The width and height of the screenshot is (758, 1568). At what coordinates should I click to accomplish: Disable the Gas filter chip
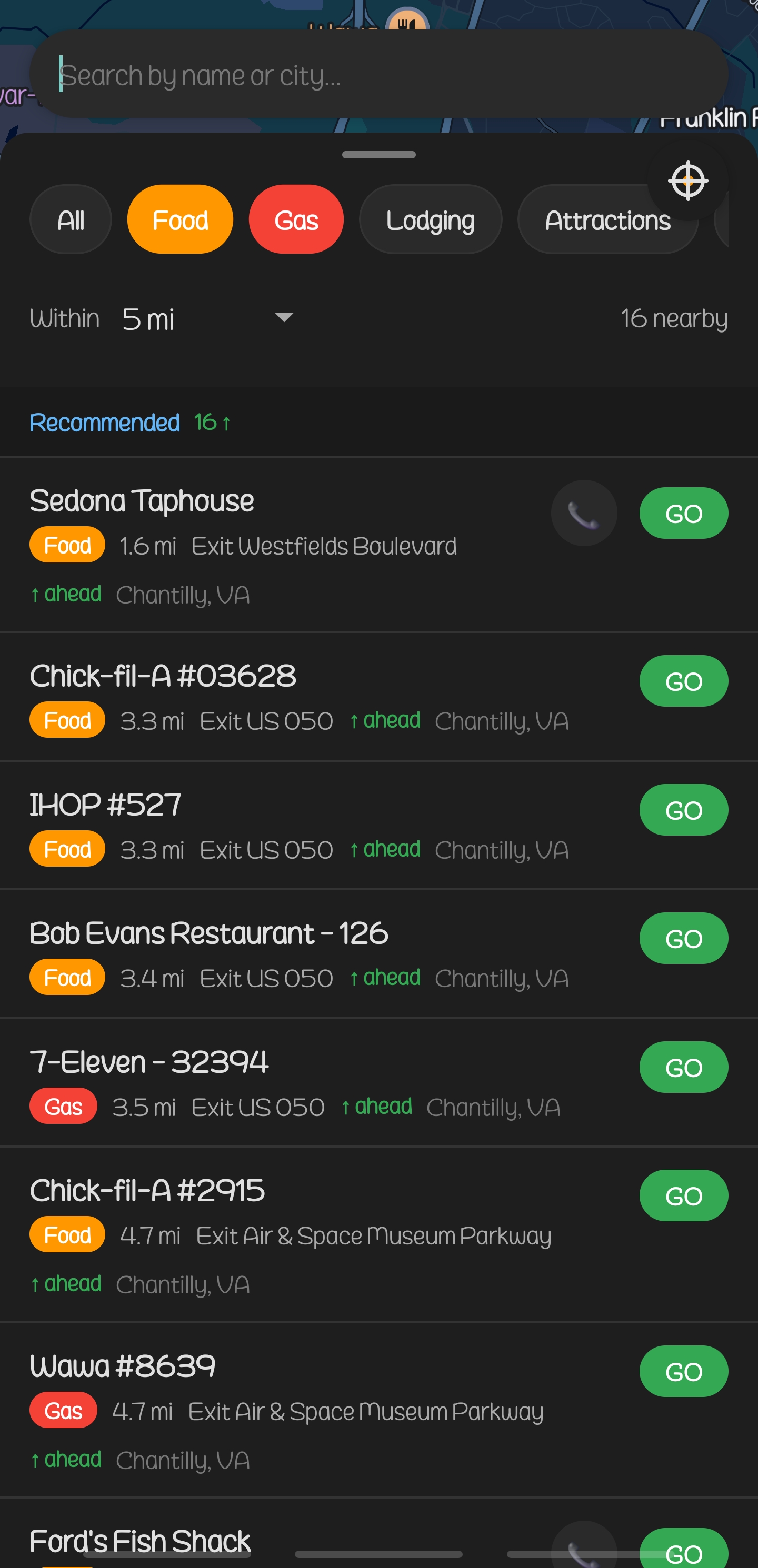pos(296,219)
